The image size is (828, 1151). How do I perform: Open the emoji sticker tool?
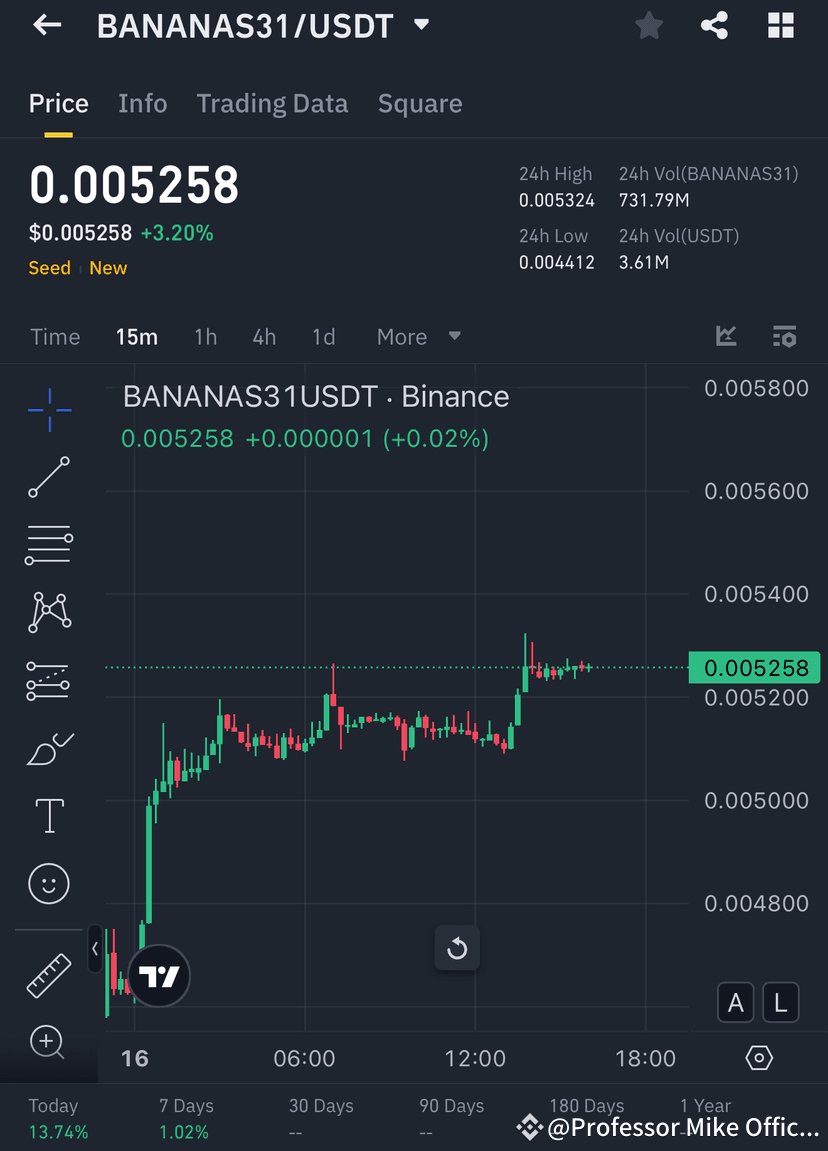(x=48, y=883)
